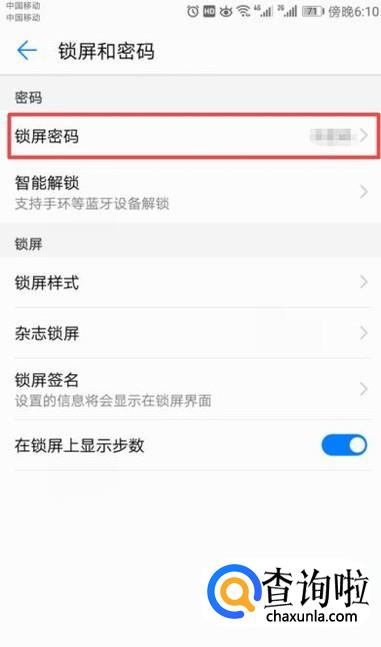The height and width of the screenshot is (647, 381).
Task: Toggle 在锁屏上显示步数 switch off
Action: click(344, 445)
